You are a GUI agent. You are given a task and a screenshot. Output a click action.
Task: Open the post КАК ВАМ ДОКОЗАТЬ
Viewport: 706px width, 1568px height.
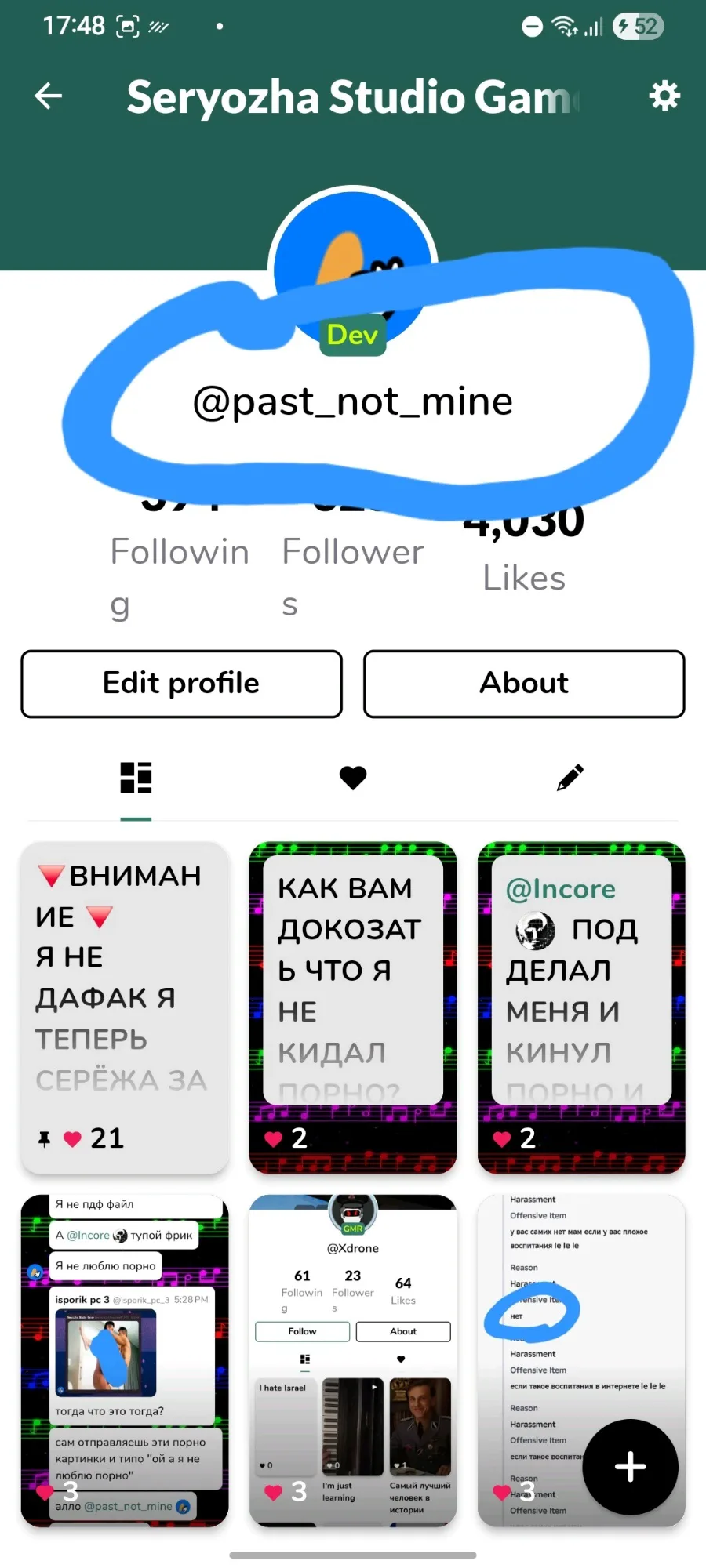click(x=353, y=1007)
